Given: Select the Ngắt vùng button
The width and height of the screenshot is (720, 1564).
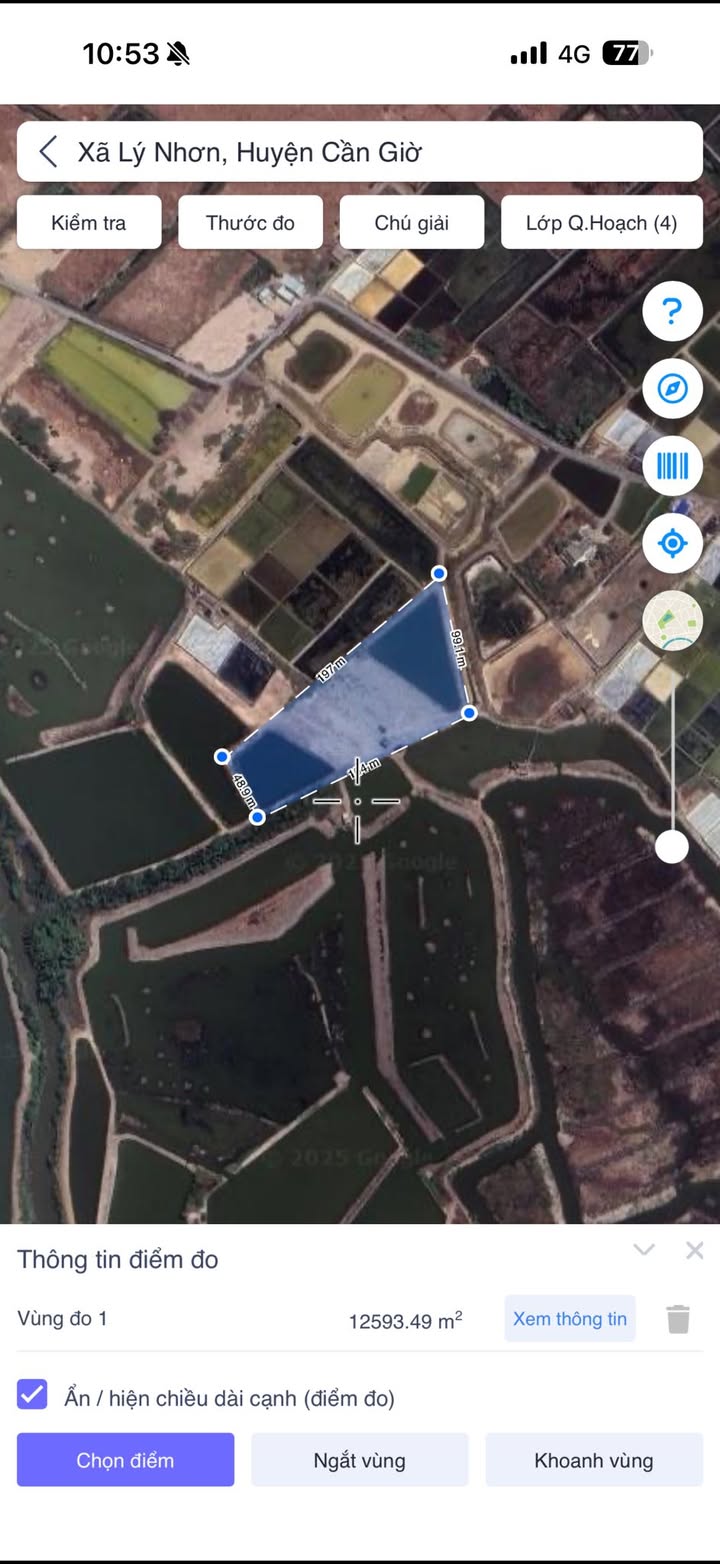Looking at the screenshot, I should tap(359, 1460).
